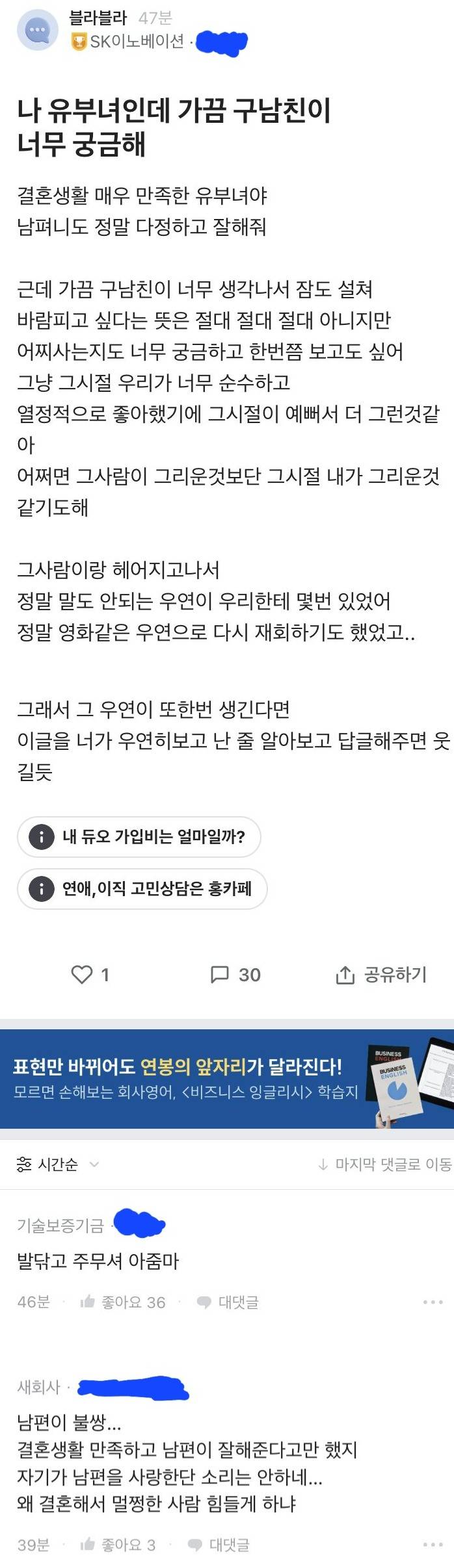Screen dimensions: 454x1568
Task: Like the 새회사 comment
Action: pos(118,1545)
